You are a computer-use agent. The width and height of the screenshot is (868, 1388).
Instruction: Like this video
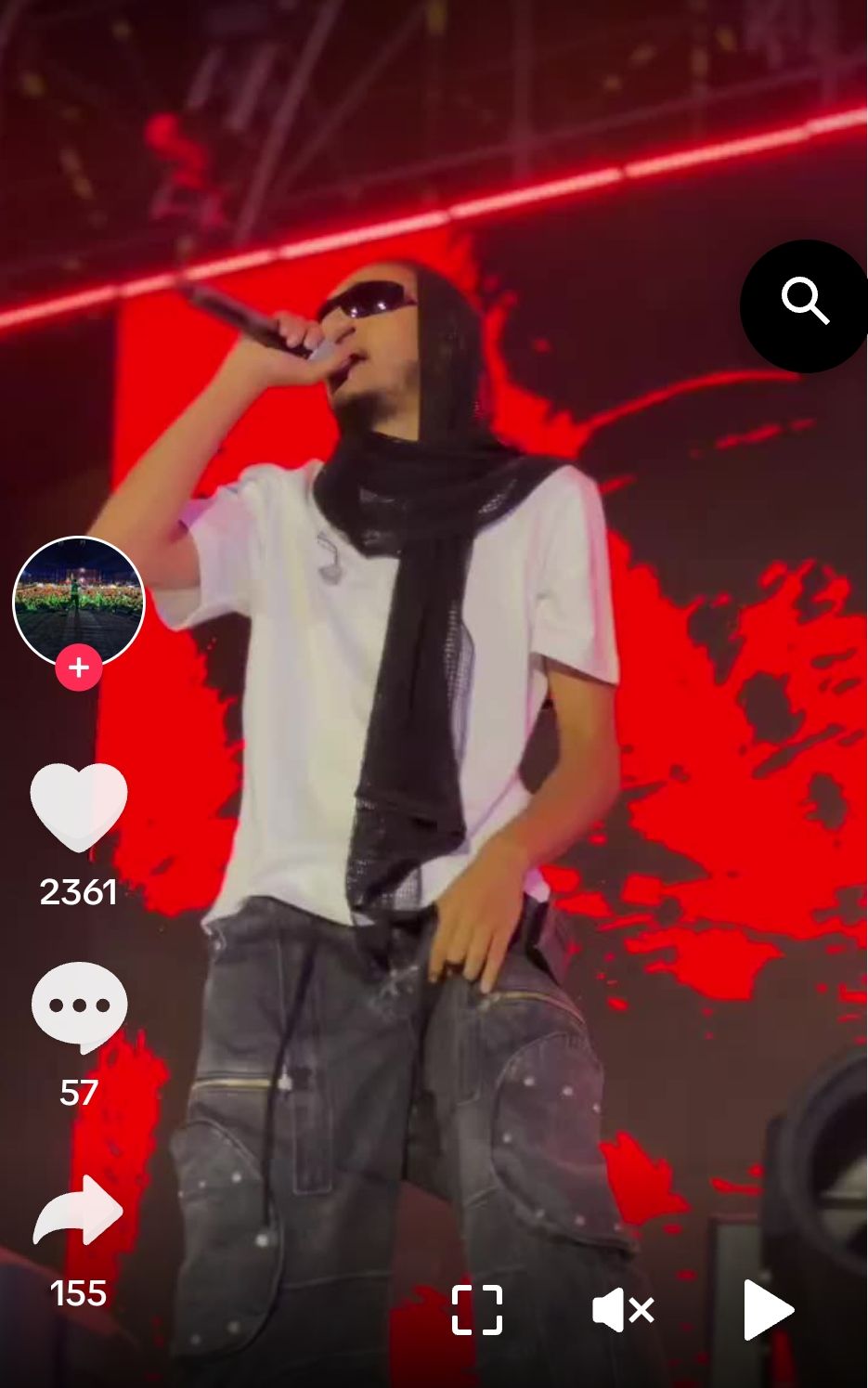(x=79, y=806)
